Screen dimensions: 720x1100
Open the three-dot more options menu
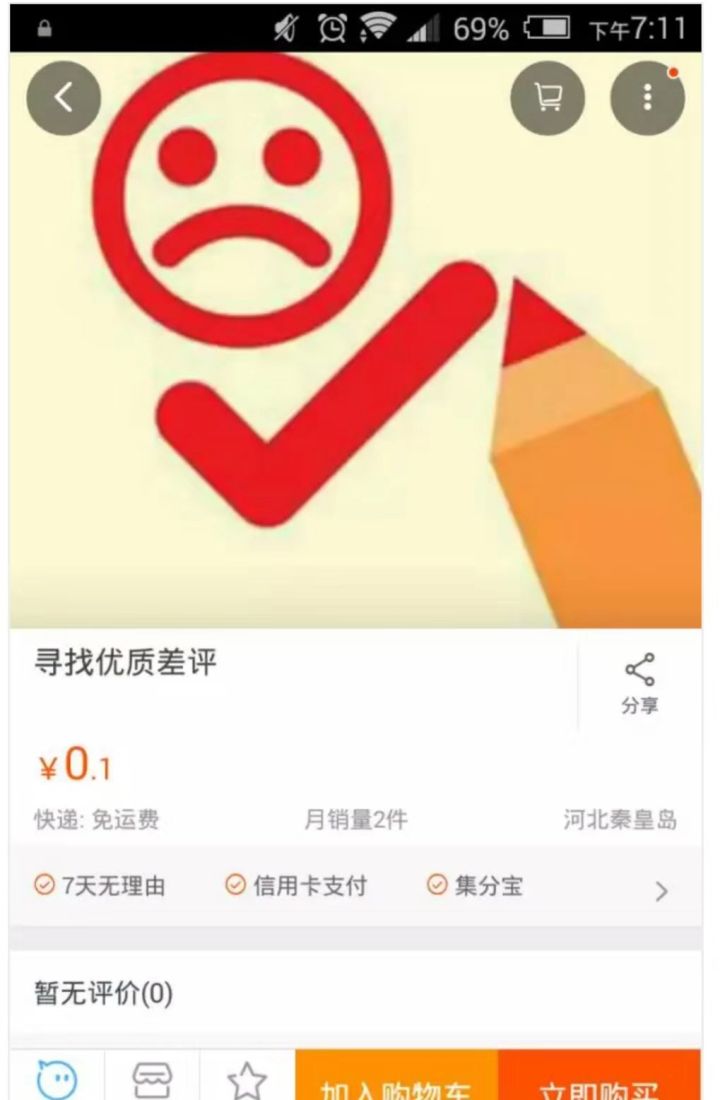tap(647, 97)
